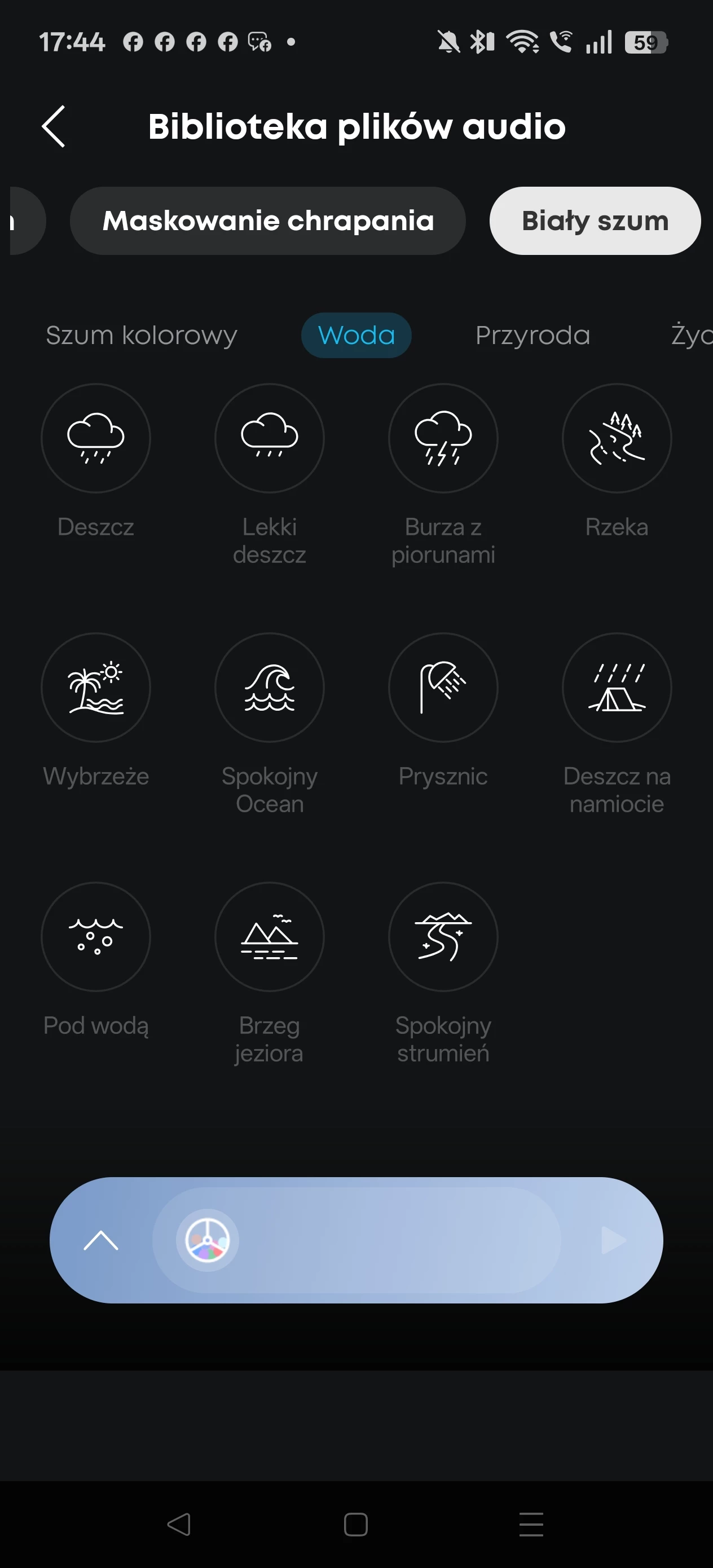Tap the play button in the player bar
713x1568 pixels.
pos(613,1240)
